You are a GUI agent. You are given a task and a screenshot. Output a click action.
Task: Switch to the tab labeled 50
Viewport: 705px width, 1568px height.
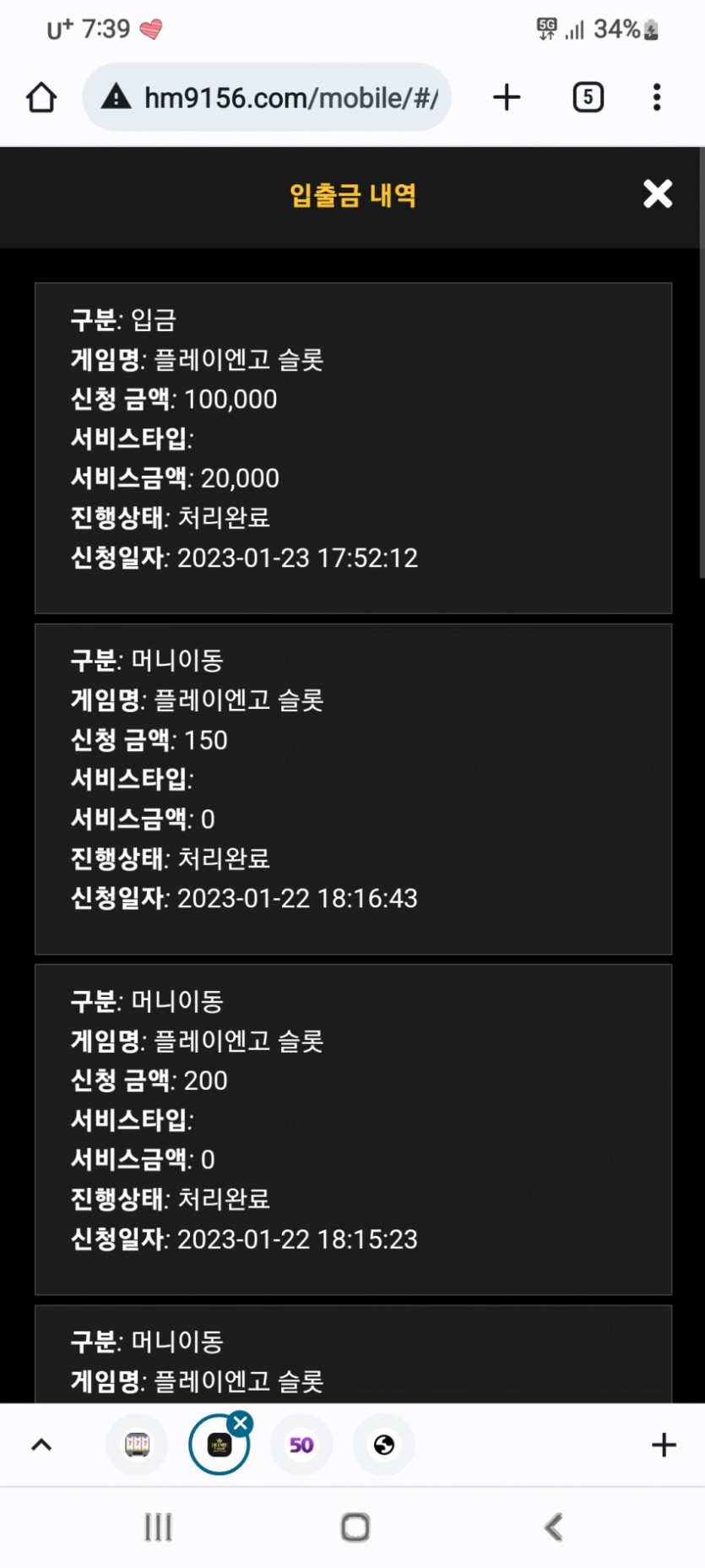tap(301, 1445)
